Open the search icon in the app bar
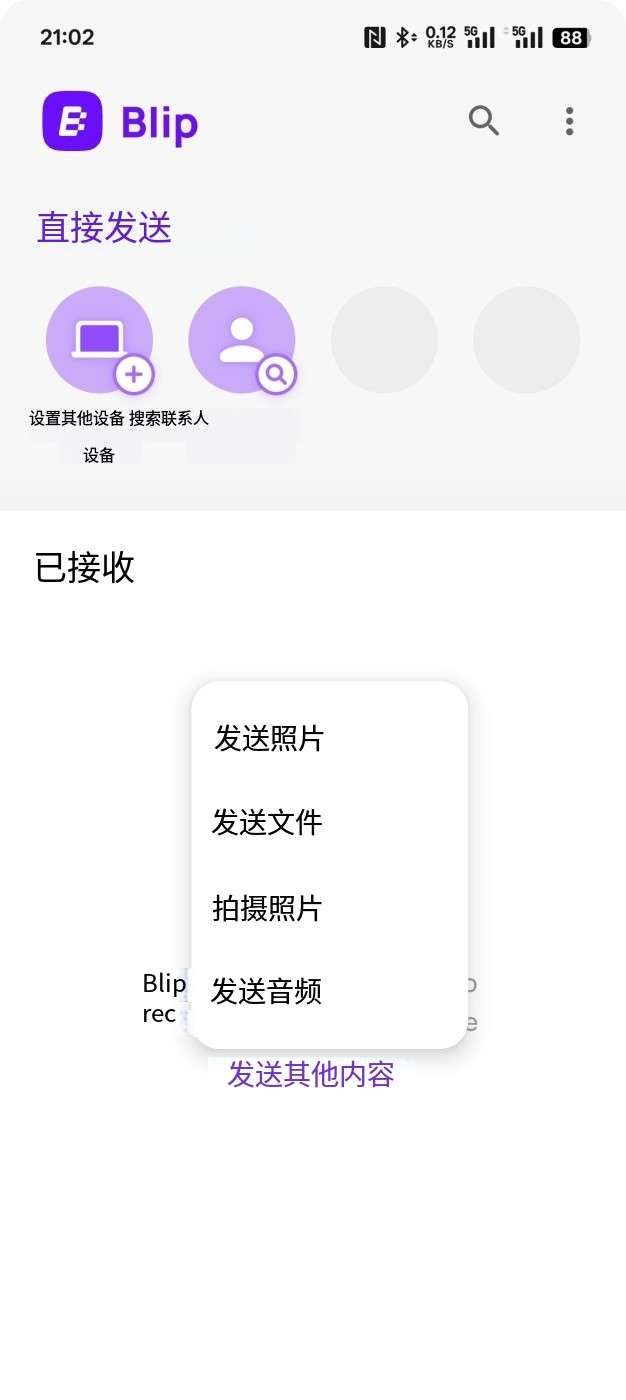 point(484,121)
